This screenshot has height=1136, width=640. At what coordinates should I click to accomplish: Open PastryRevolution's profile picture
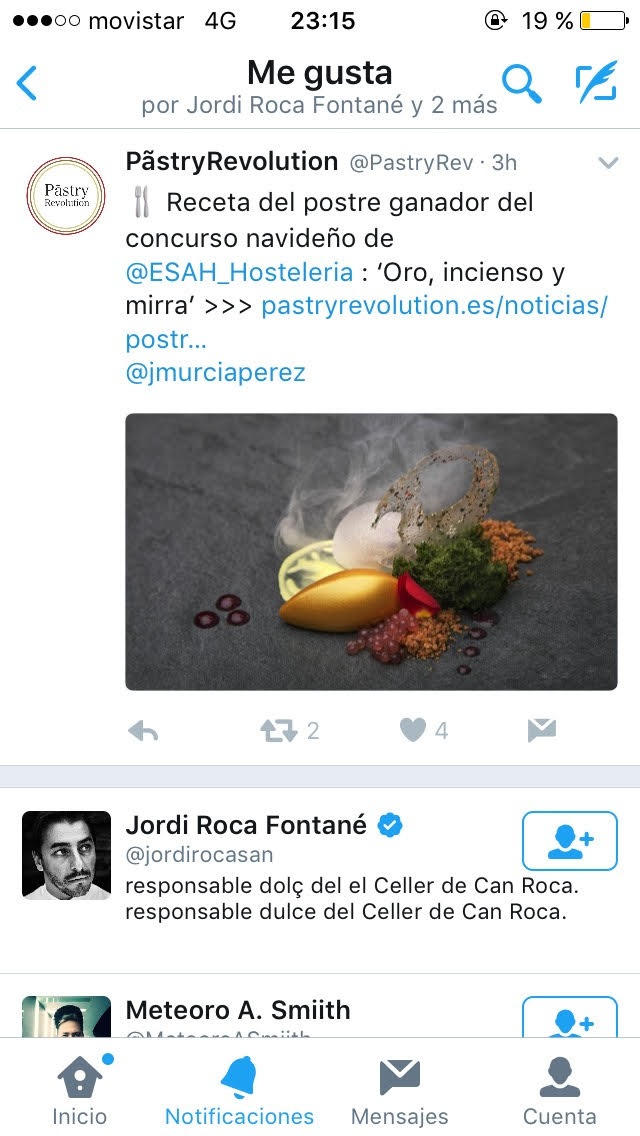66,197
